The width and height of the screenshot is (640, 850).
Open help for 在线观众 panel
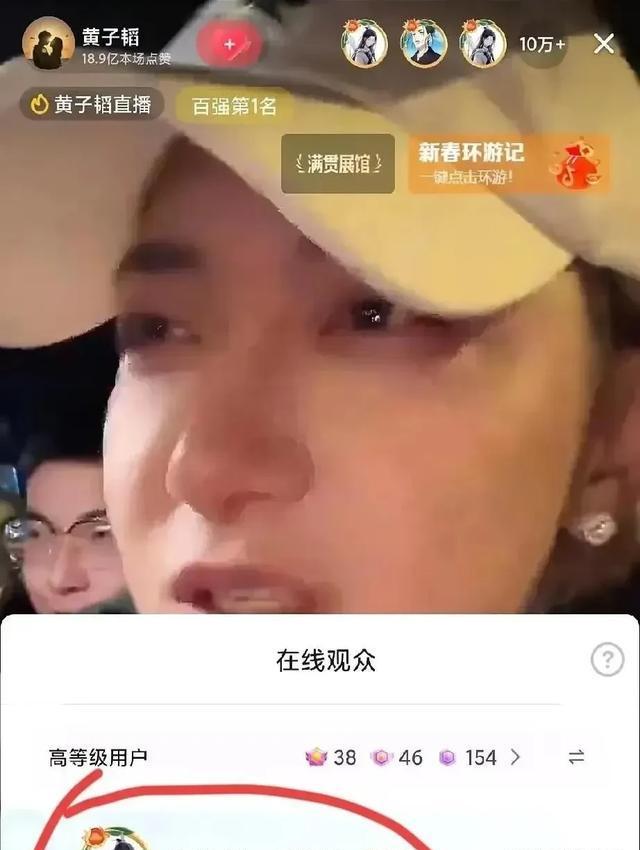[607, 659]
